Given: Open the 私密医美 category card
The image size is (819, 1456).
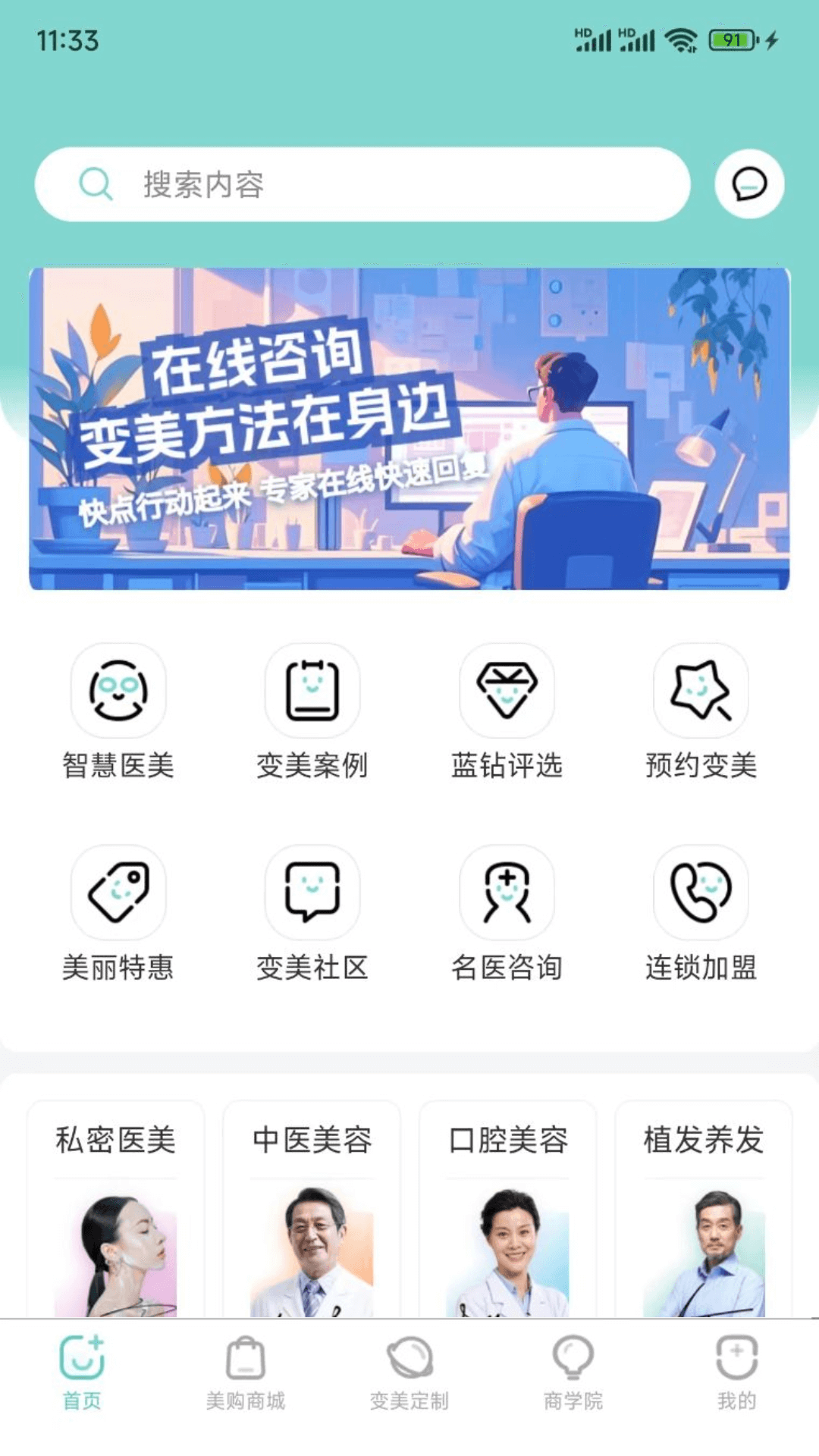Looking at the screenshot, I should pyautogui.click(x=115, y=1210).
